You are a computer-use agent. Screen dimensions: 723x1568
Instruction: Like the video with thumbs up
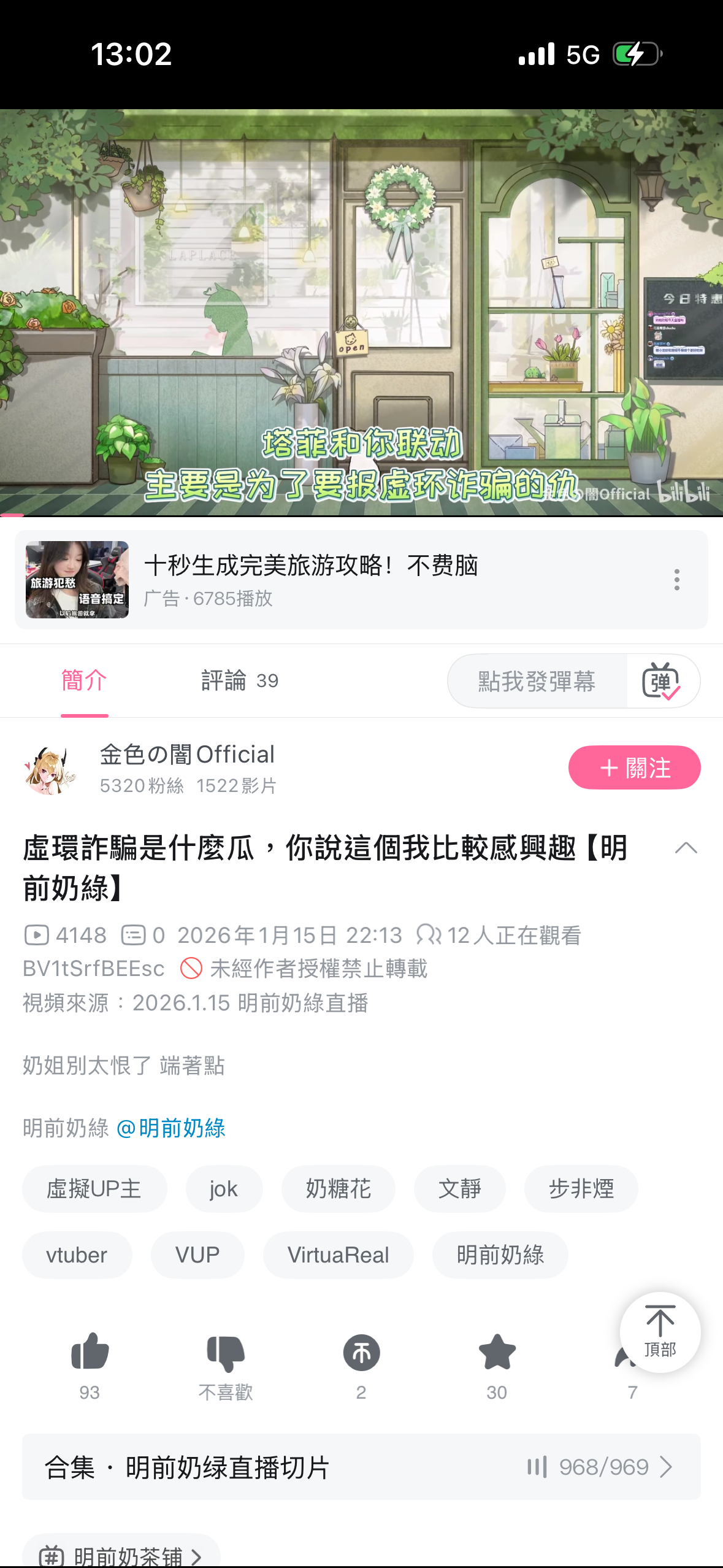point(90,1365)
